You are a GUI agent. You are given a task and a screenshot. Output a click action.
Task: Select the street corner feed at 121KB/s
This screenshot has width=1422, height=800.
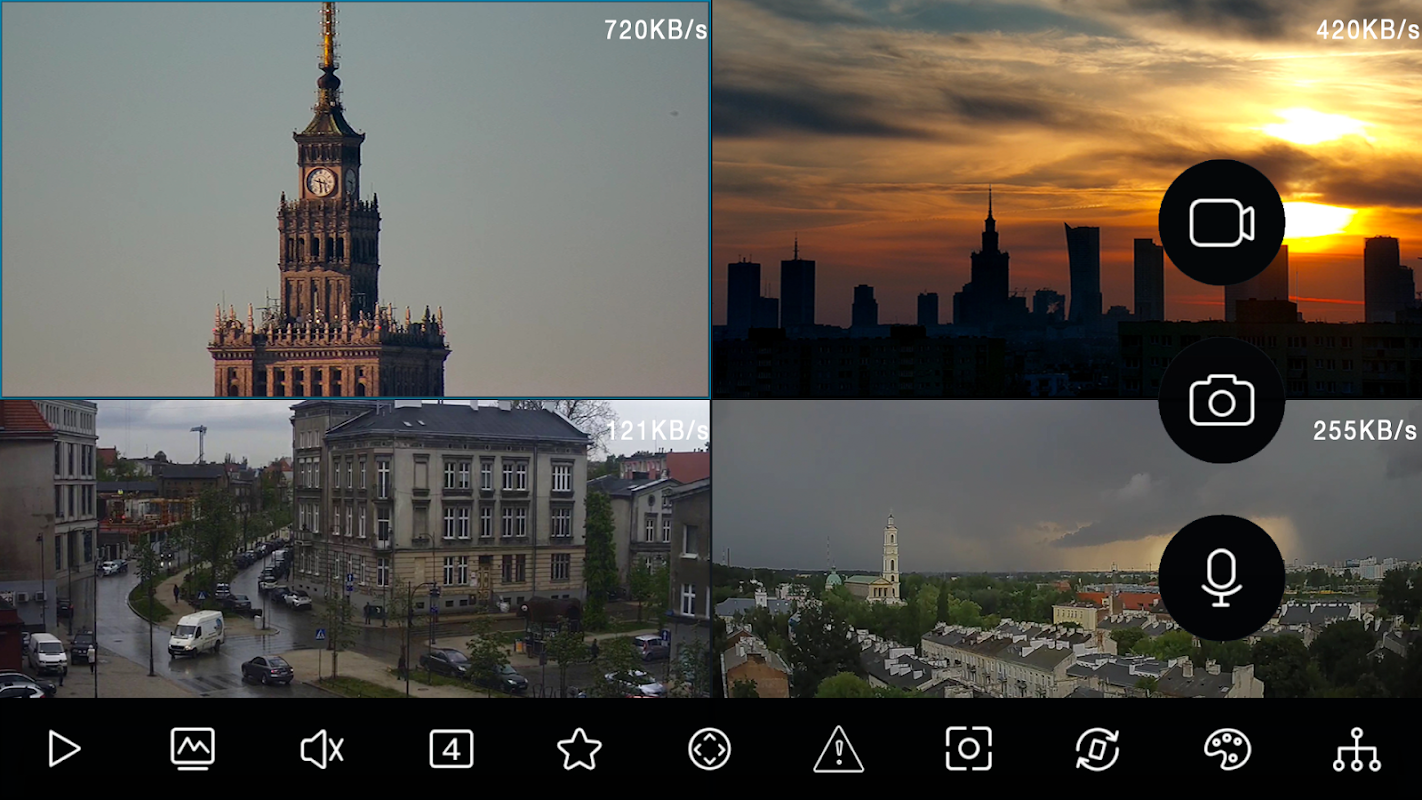point(355,549)
